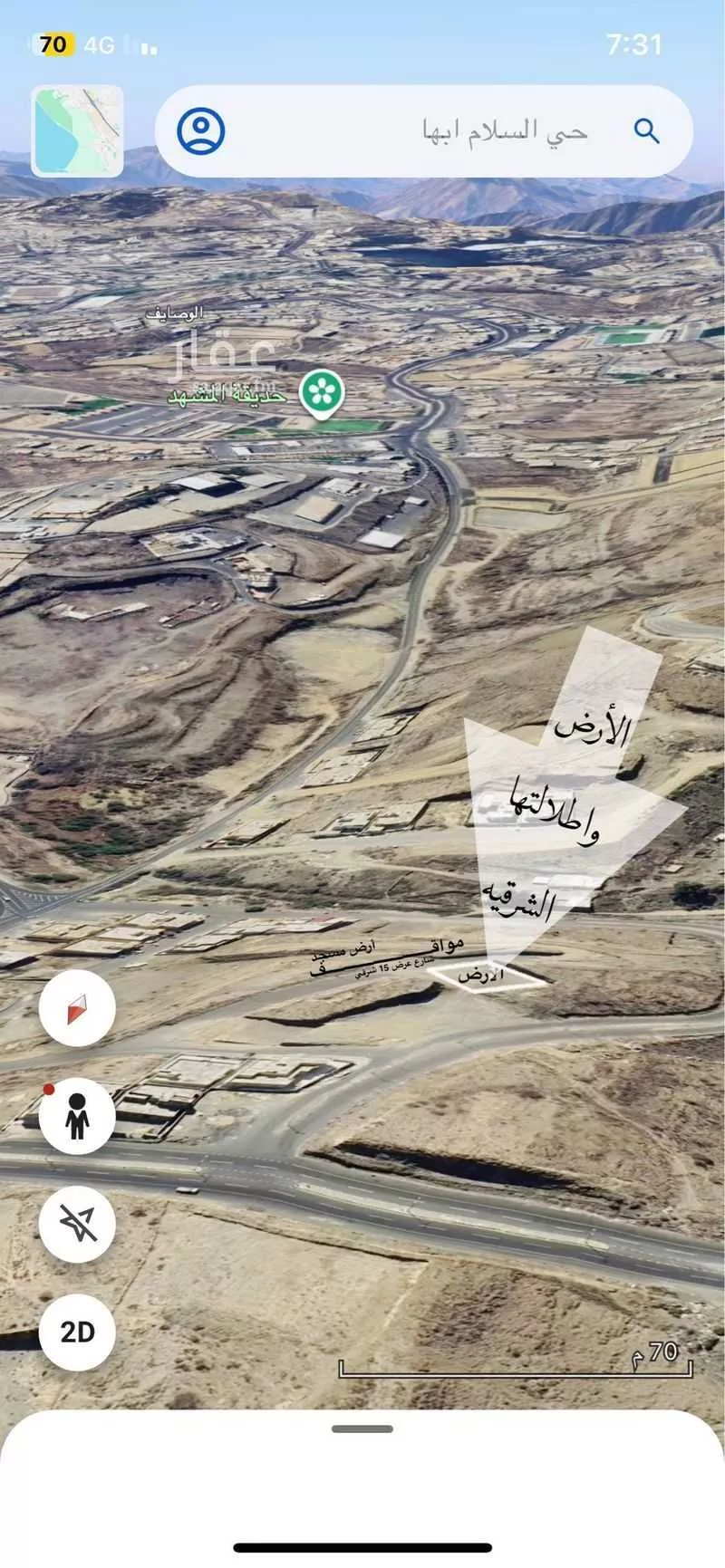The image size is (725, 1568).
Task: Open Street View with the pegman button
Action: click(77, 1115)
